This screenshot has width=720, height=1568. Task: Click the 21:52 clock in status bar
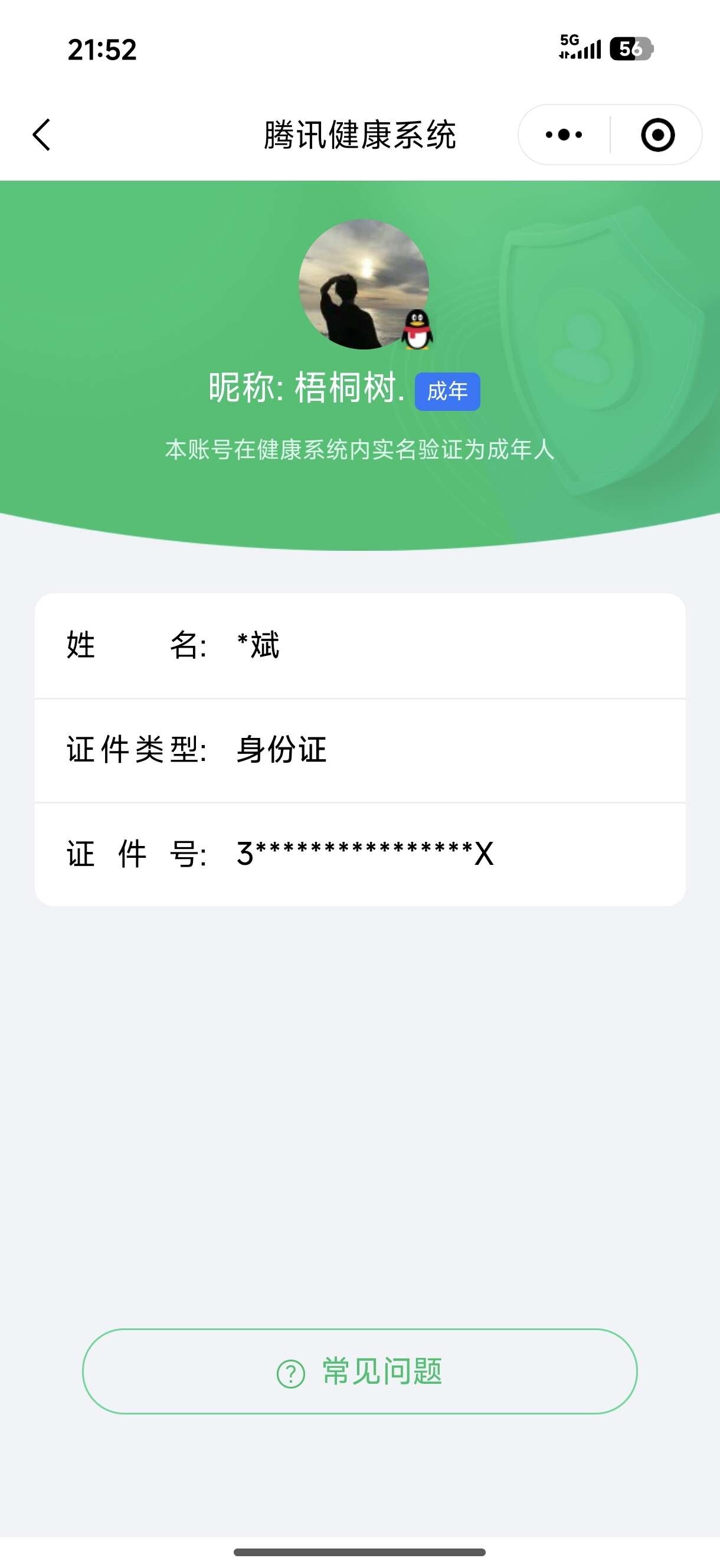click(x=103, y=52)
